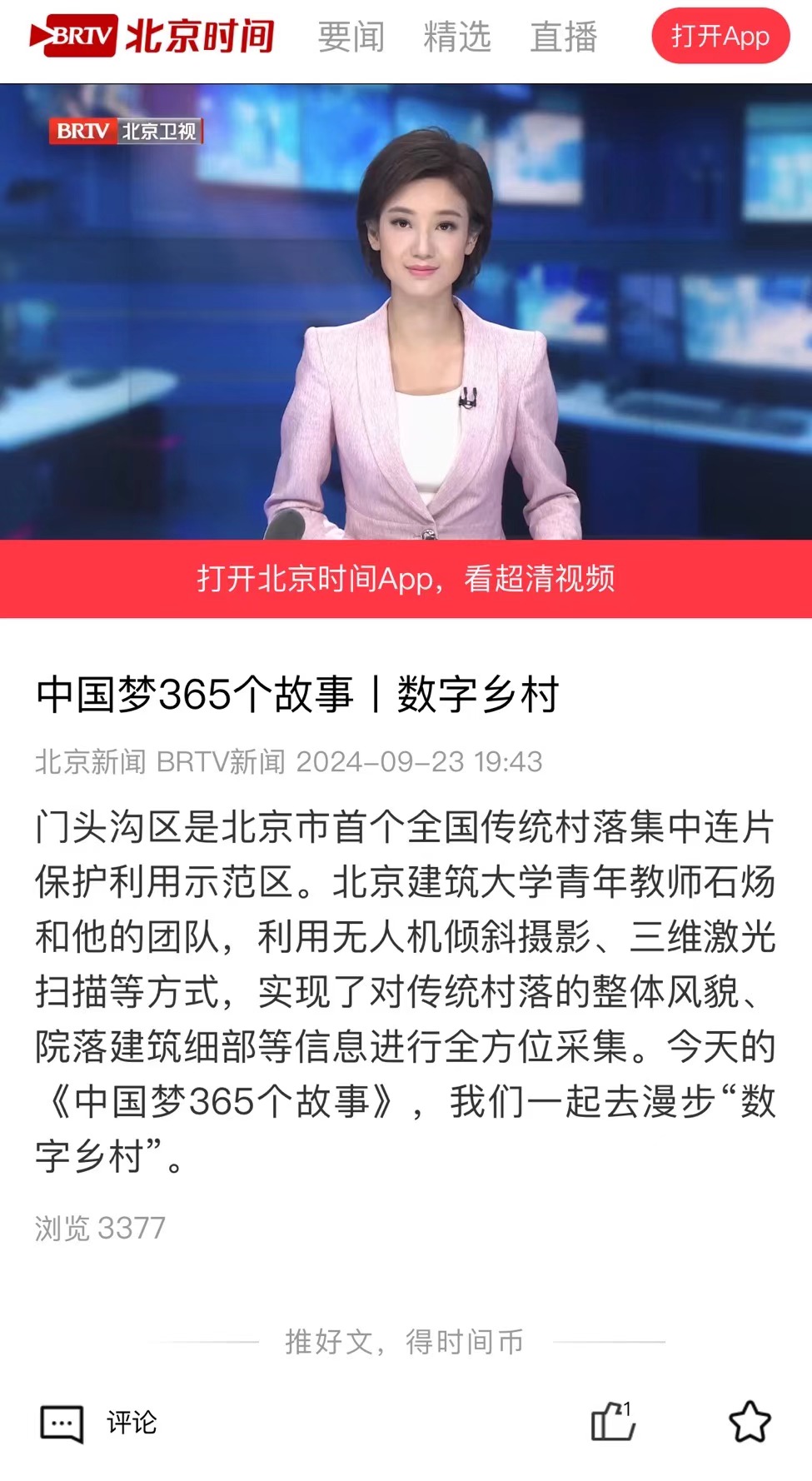Image resolution: width=812 pixels, height=1481 pixels.
Task: Bookmark this article with the star
Action: pyautogui.click(x=750, y=1421)
